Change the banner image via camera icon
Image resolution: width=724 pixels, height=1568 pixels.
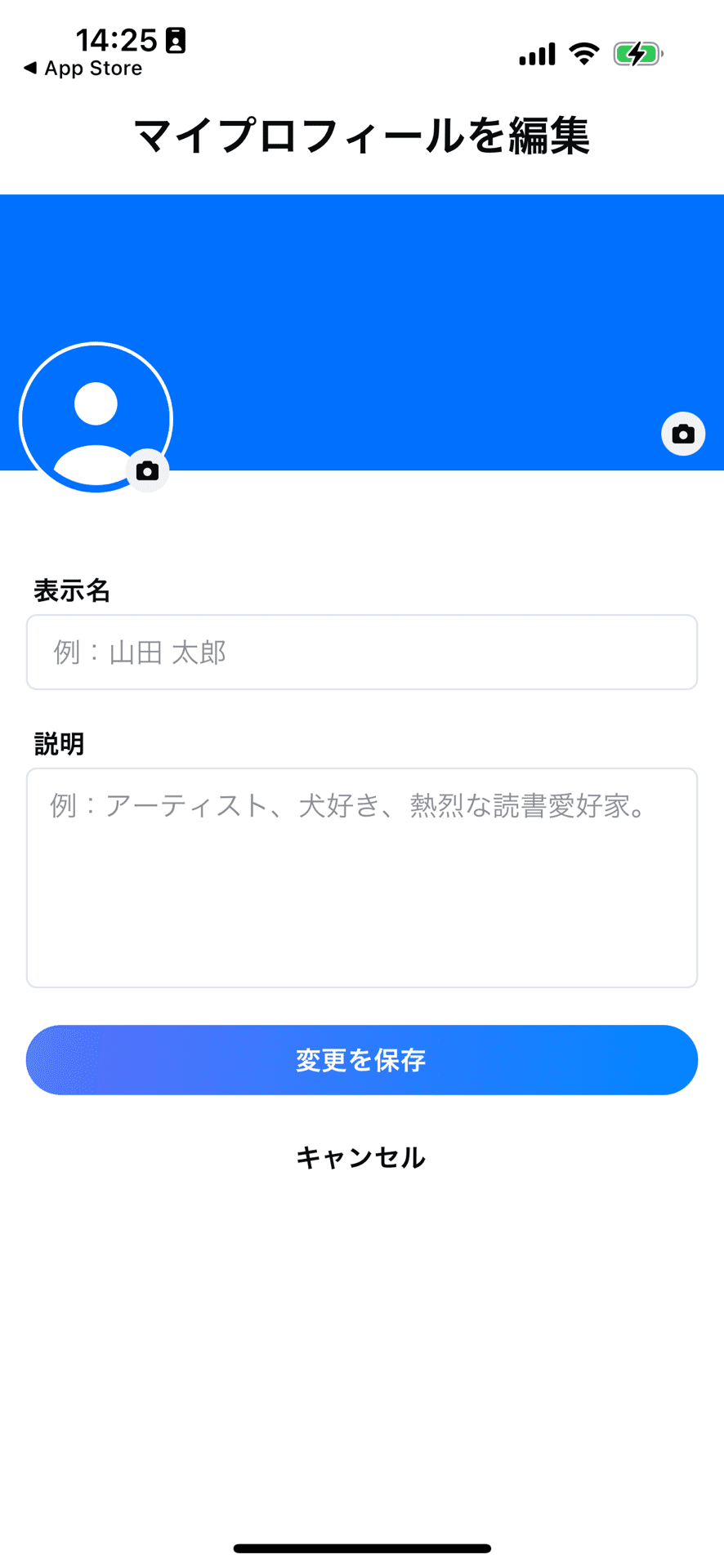pyautogui.click(x=683, y=434)
